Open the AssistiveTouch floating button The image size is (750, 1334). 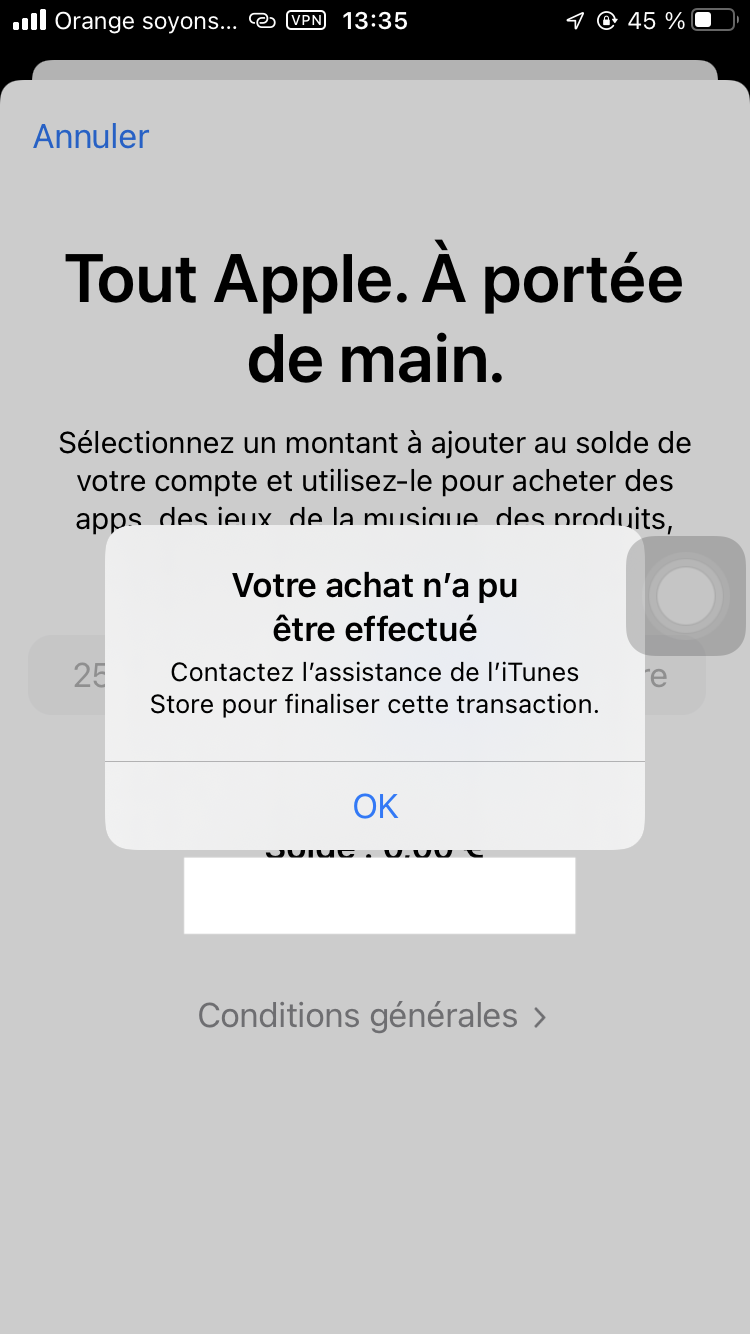pyautogui.click(x=686, y=596)
